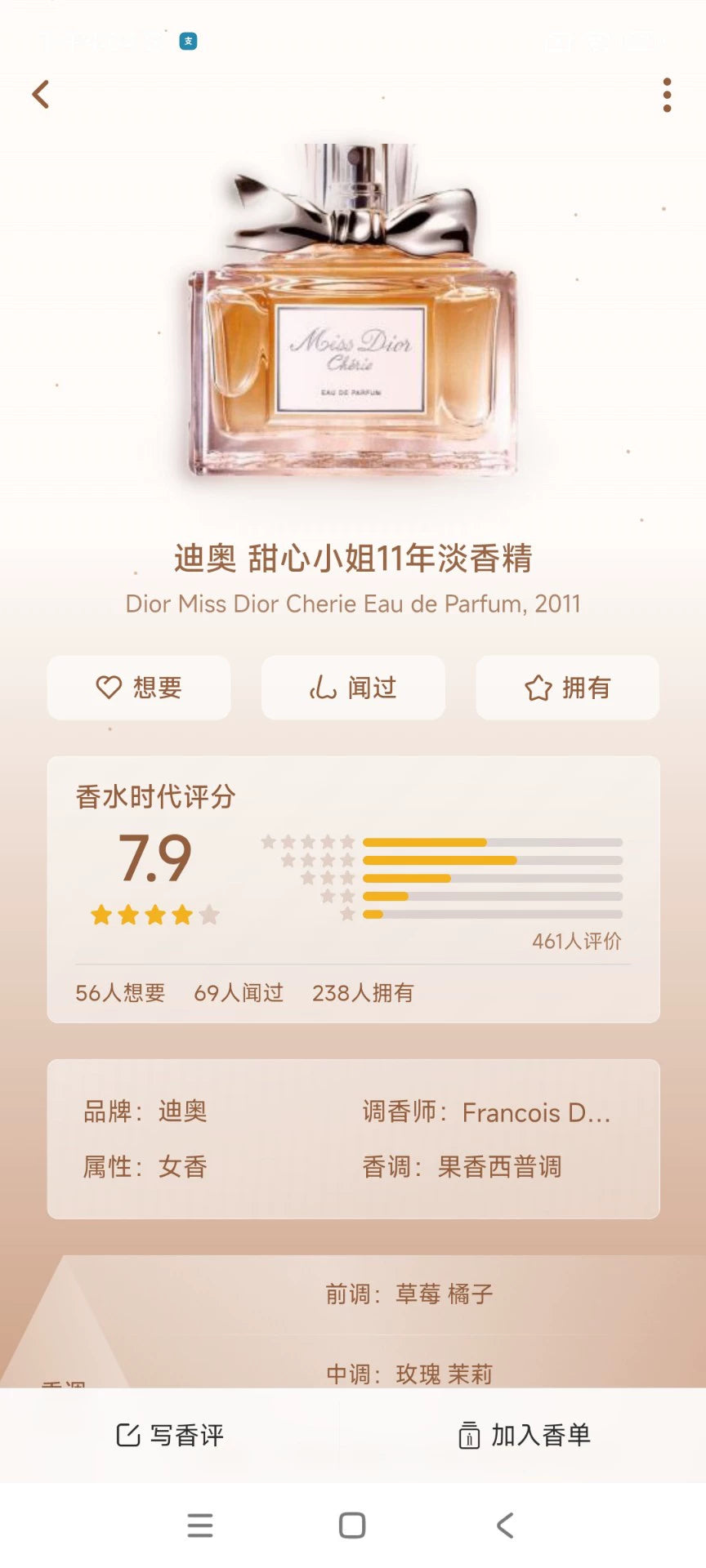View perfumer Francois D... details
The height and width of the screenshot is (1568, 706).
pyautogui.click(x=535, y=1112)
